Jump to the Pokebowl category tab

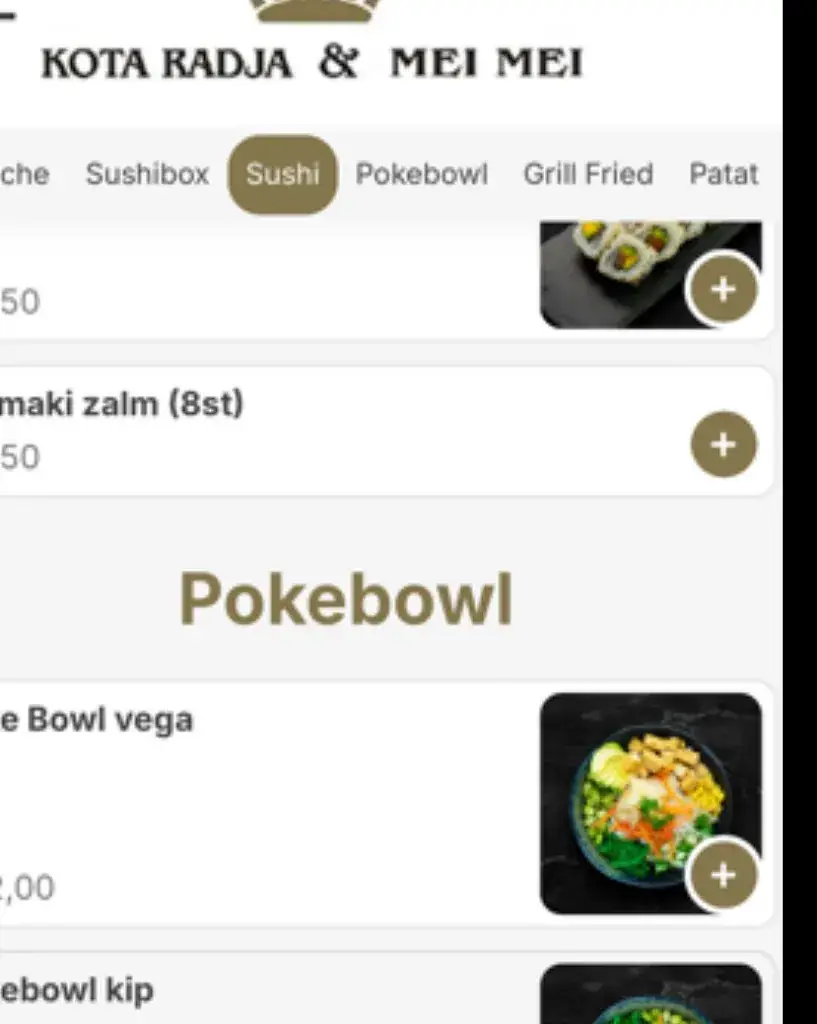coord(421,174)
